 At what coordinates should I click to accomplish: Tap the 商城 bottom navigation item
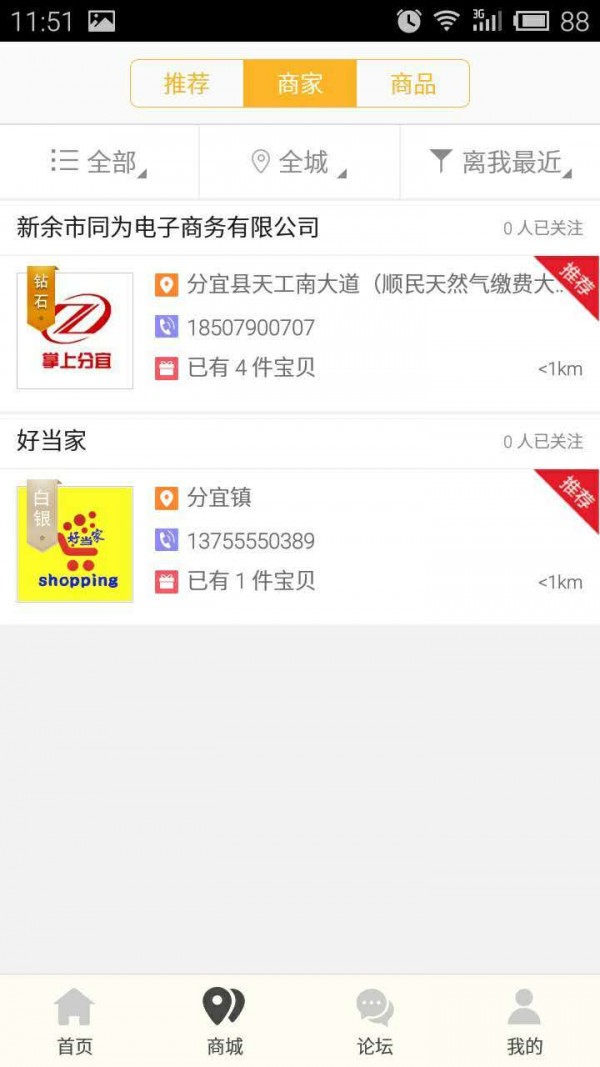click(224, 1021)
